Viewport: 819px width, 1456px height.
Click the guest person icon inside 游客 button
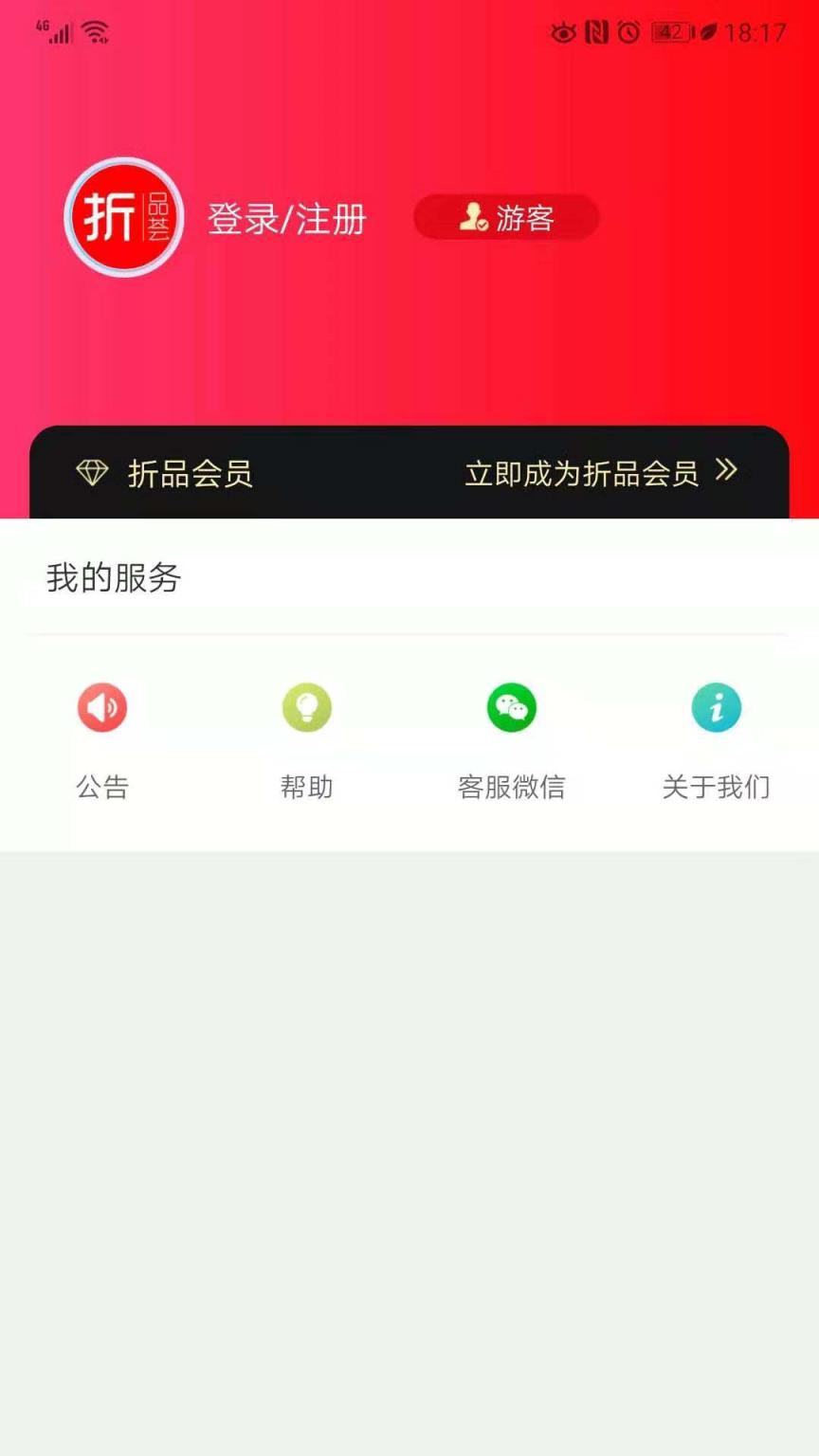coord(474,217)
